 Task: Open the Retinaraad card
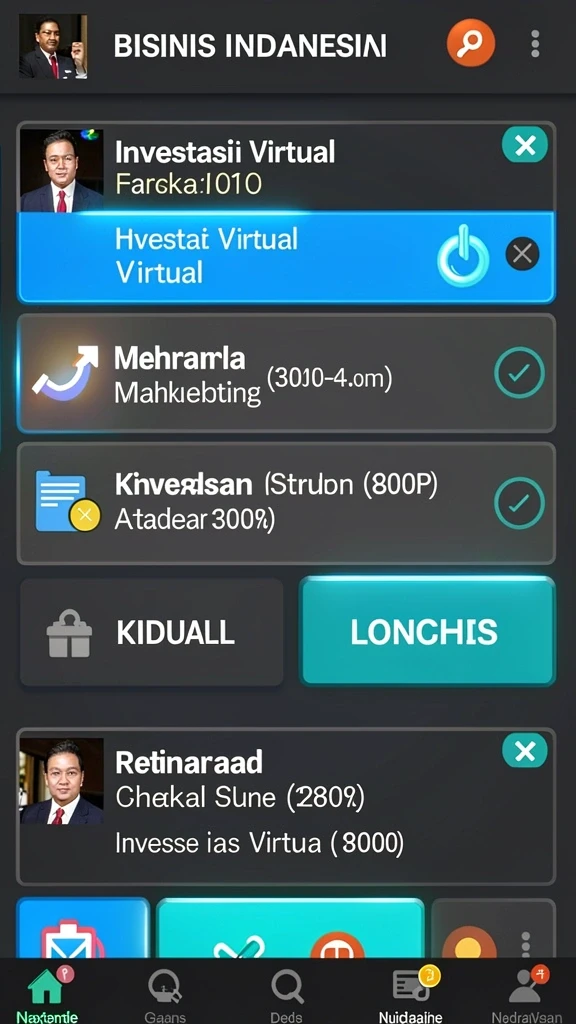pyautogui.click(x=286, y=806)
